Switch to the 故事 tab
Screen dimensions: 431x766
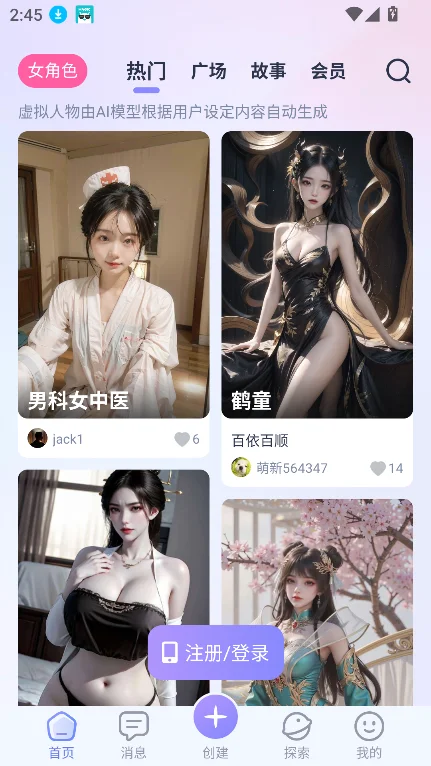268,71
